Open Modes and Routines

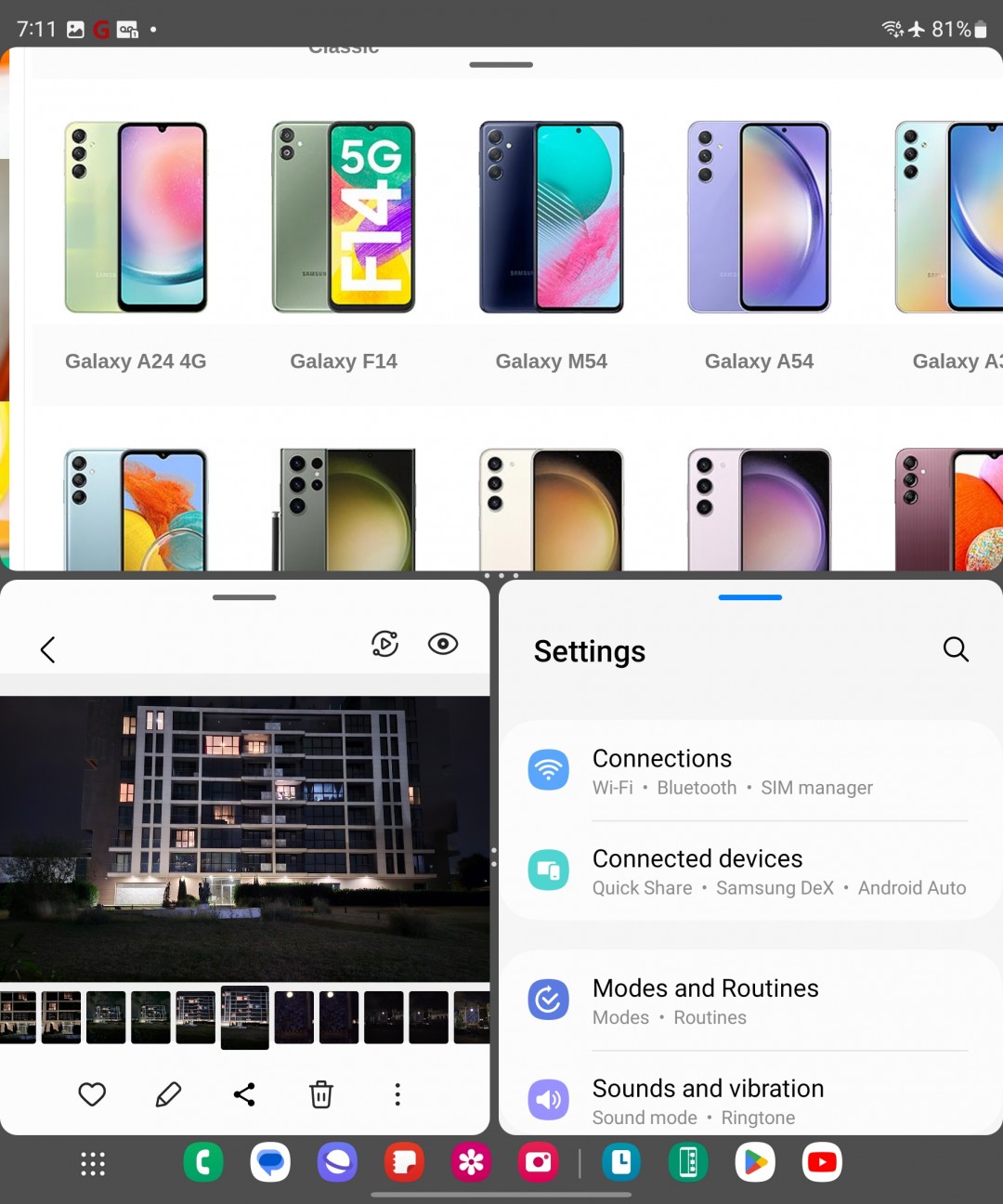750,1001
